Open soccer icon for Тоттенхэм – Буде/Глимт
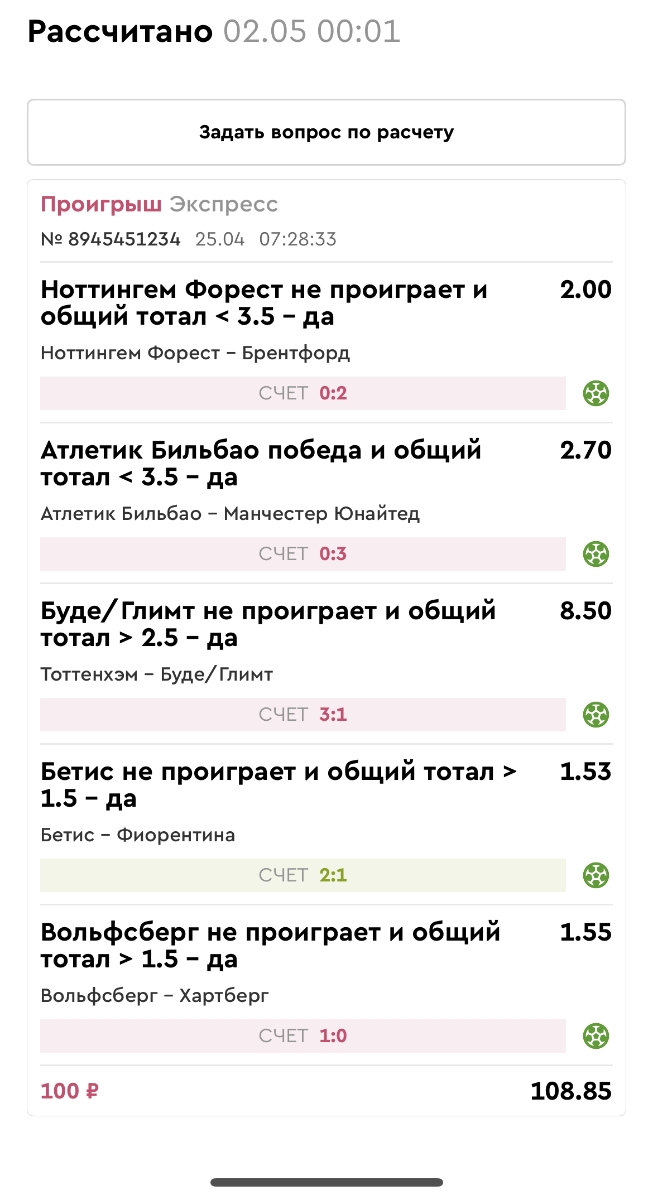 [x=597, y=715]
